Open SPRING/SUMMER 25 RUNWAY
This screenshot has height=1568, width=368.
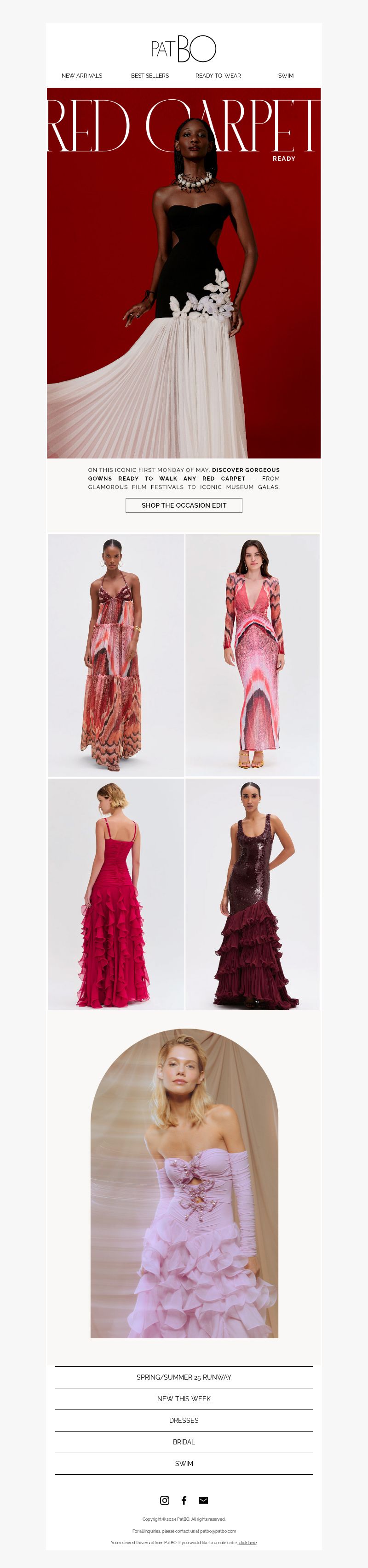(x=184, y=1377)
